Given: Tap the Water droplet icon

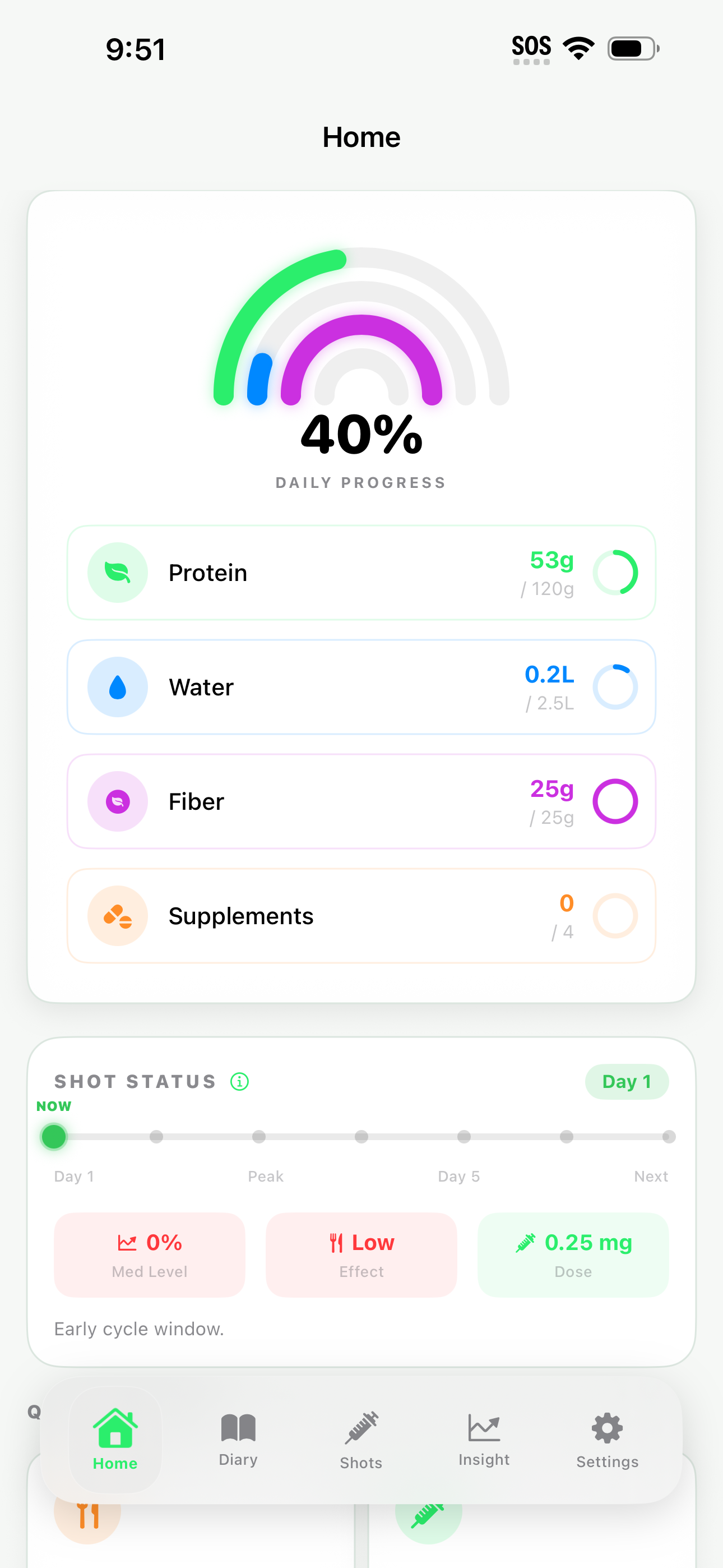Looking at the screenshot, I should coord(118,686).
